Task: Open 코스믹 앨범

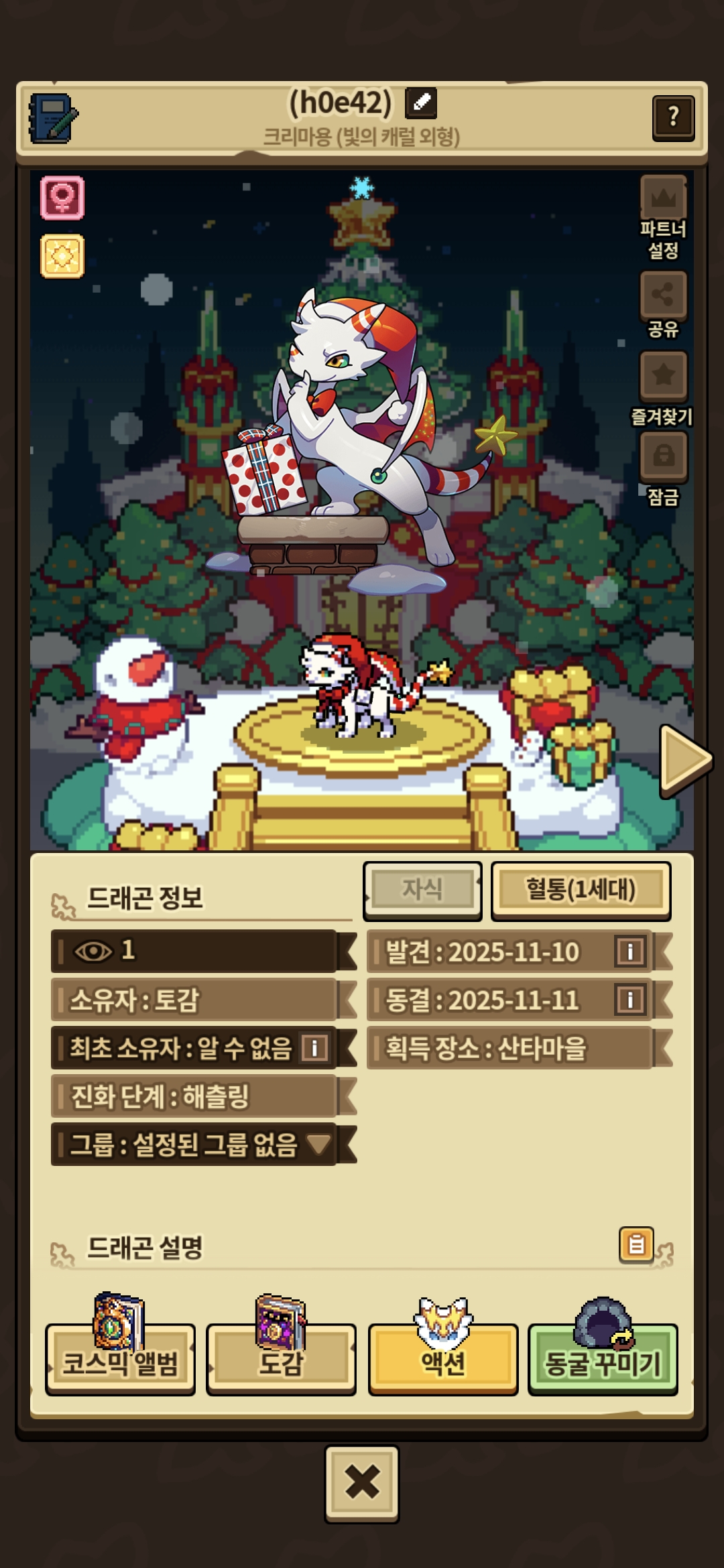Action: tap(120, 1360)
